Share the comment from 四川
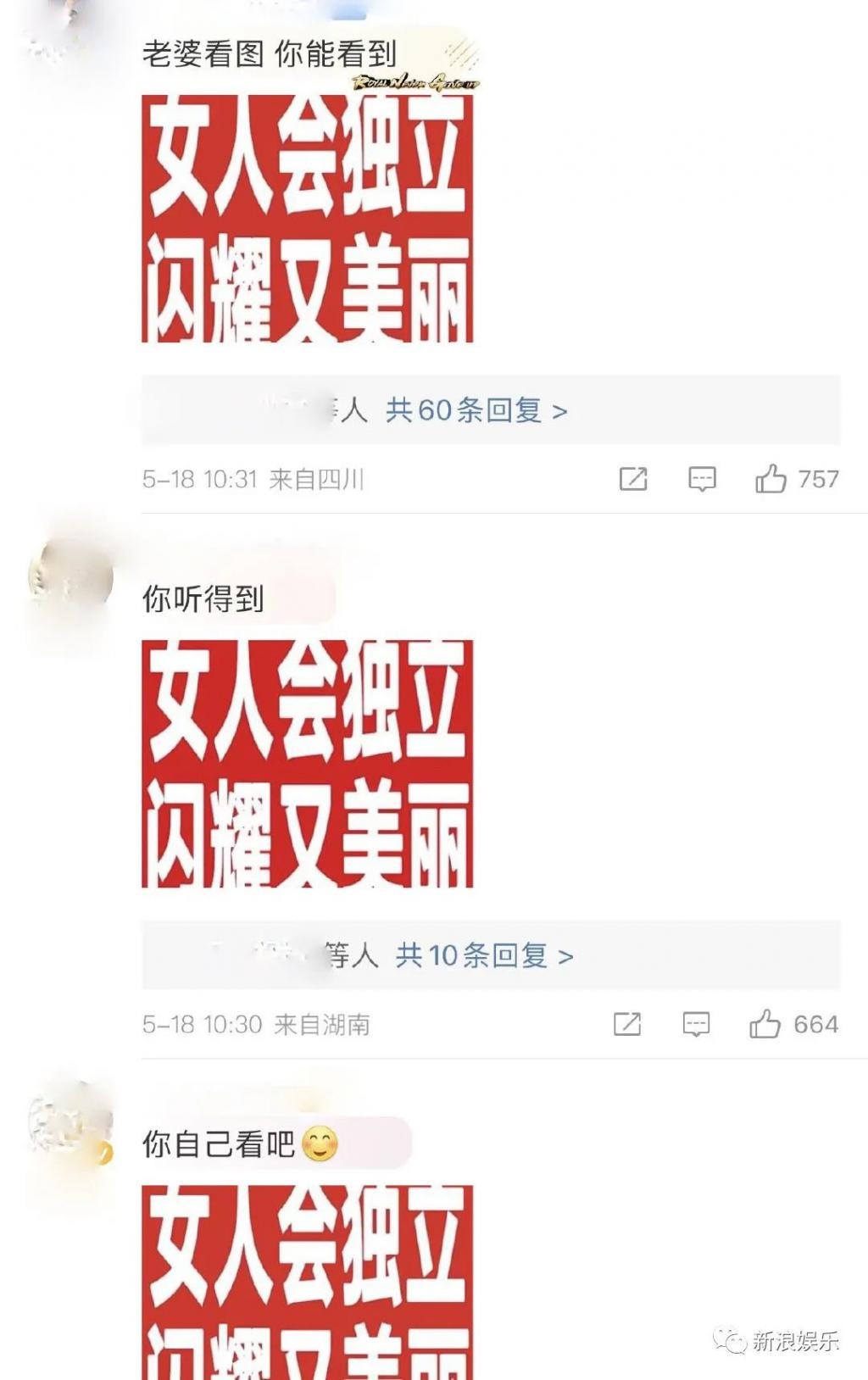This screenshot has width=868, height=1380. 633,479
